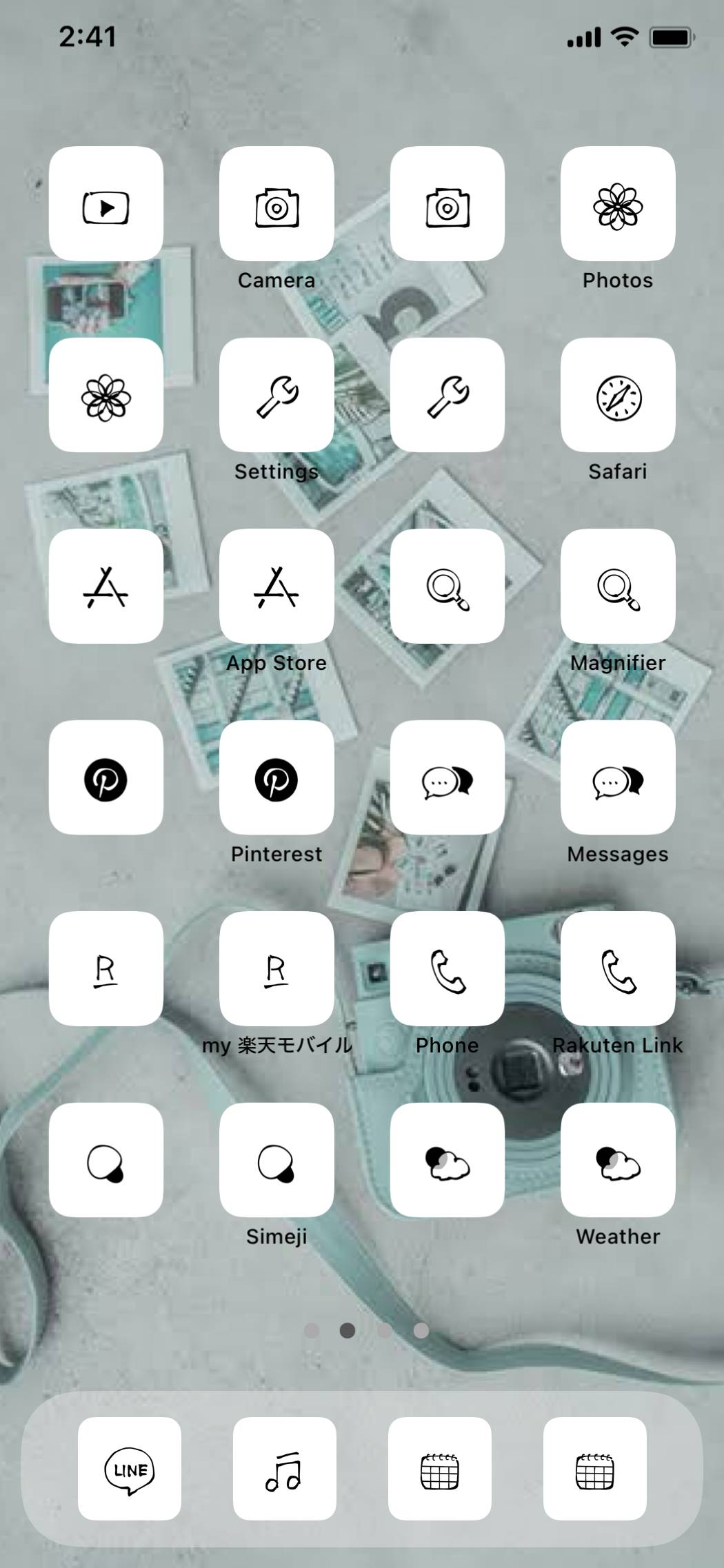Open the Simeji keyboard app
The height and width of the screenshot is (1568, 724).
point(276,1161)
